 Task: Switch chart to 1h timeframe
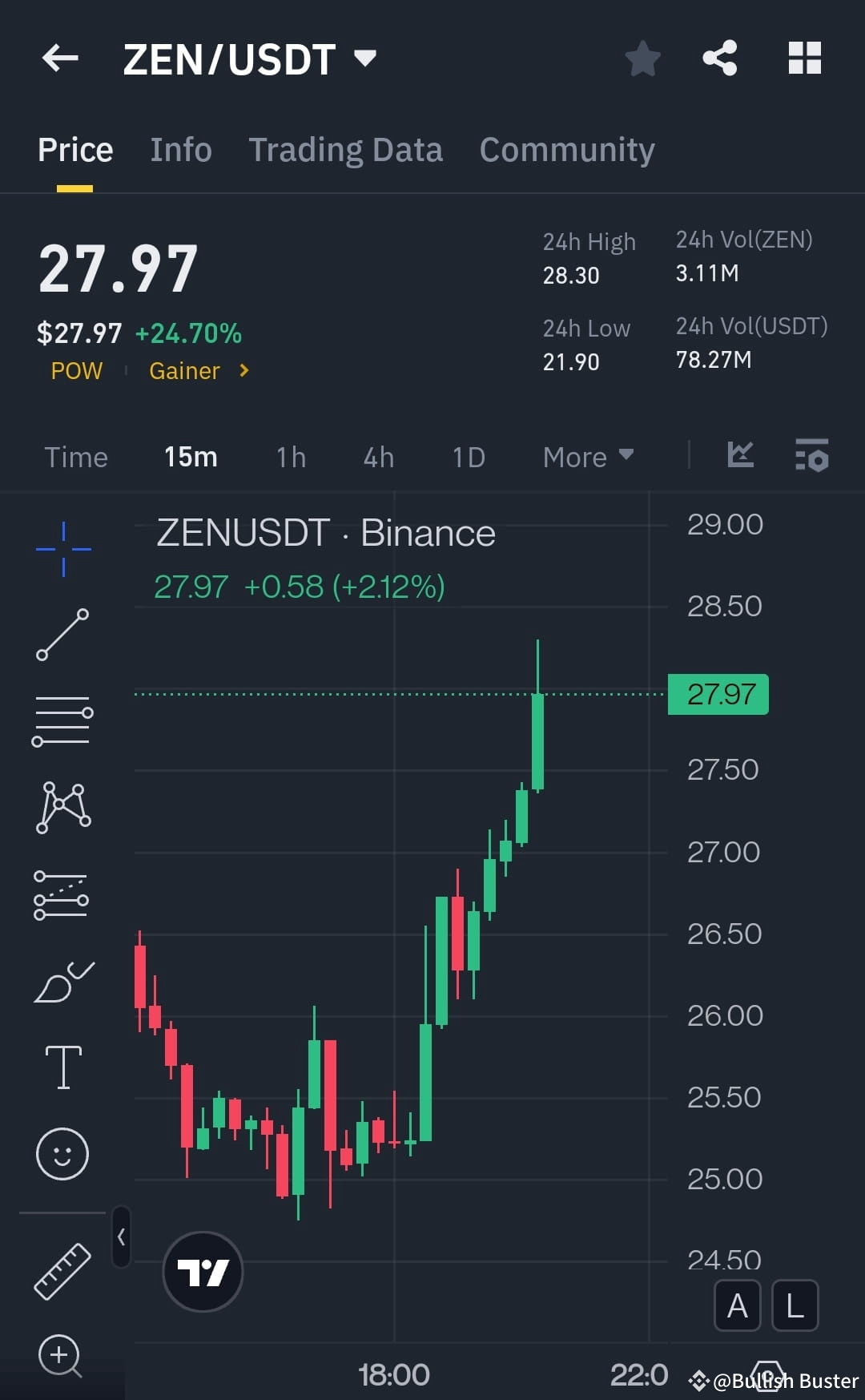pos(289,456)
